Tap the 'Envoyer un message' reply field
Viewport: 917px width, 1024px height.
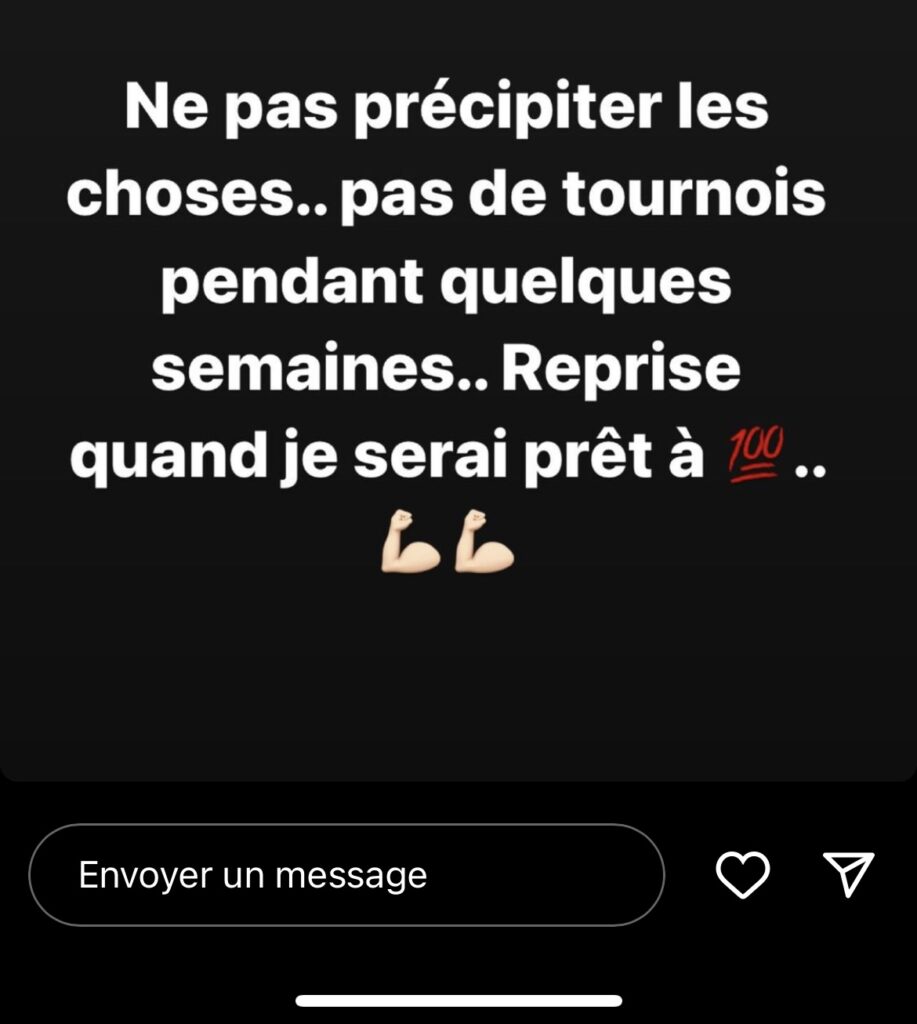pos(345,876)
